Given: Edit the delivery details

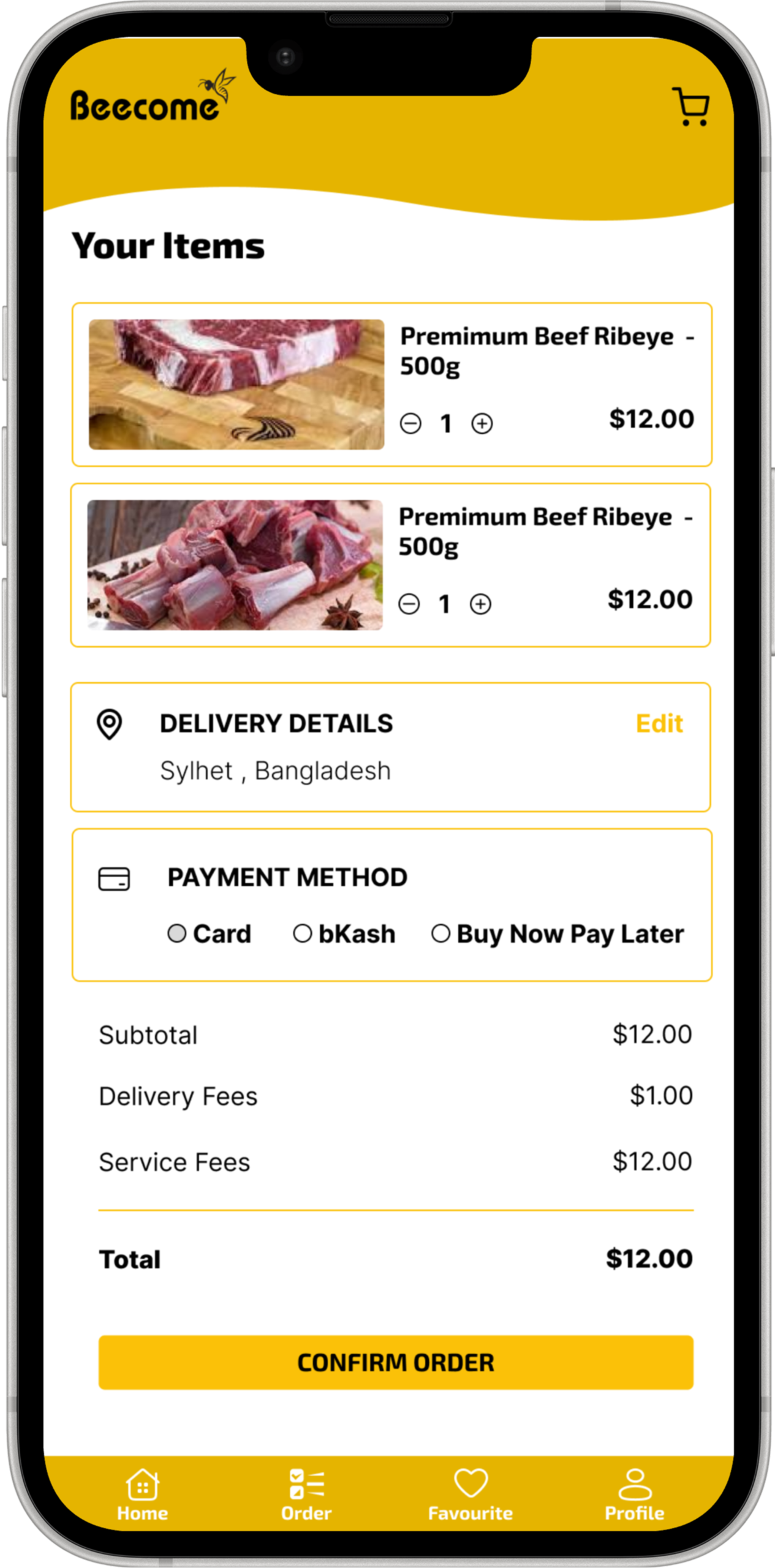Looking at the screenshot, I should (659, 723).
